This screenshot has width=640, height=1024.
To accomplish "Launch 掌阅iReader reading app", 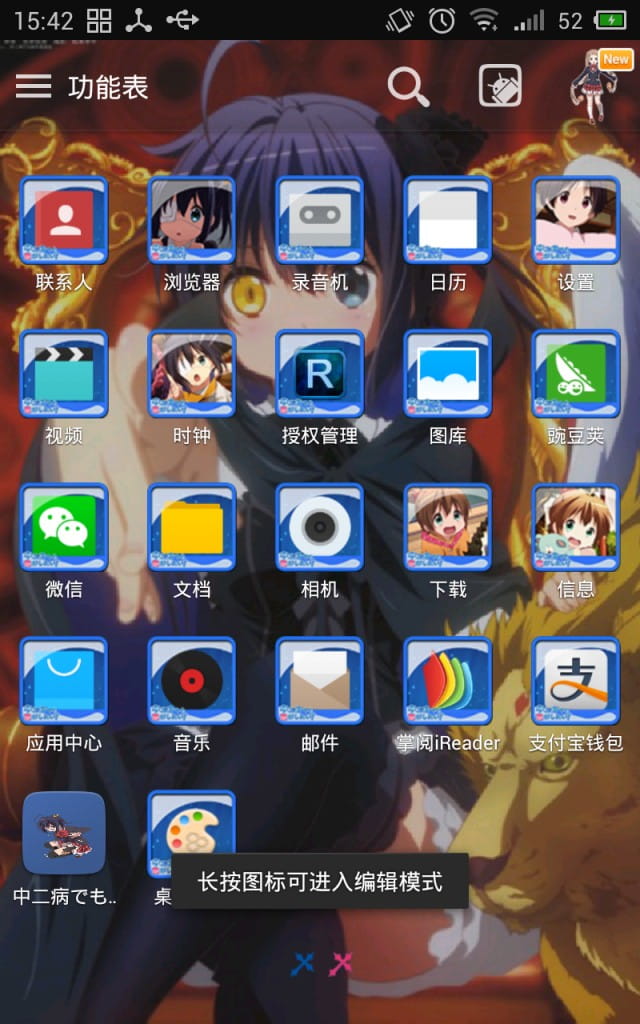I will pos(448,682).
